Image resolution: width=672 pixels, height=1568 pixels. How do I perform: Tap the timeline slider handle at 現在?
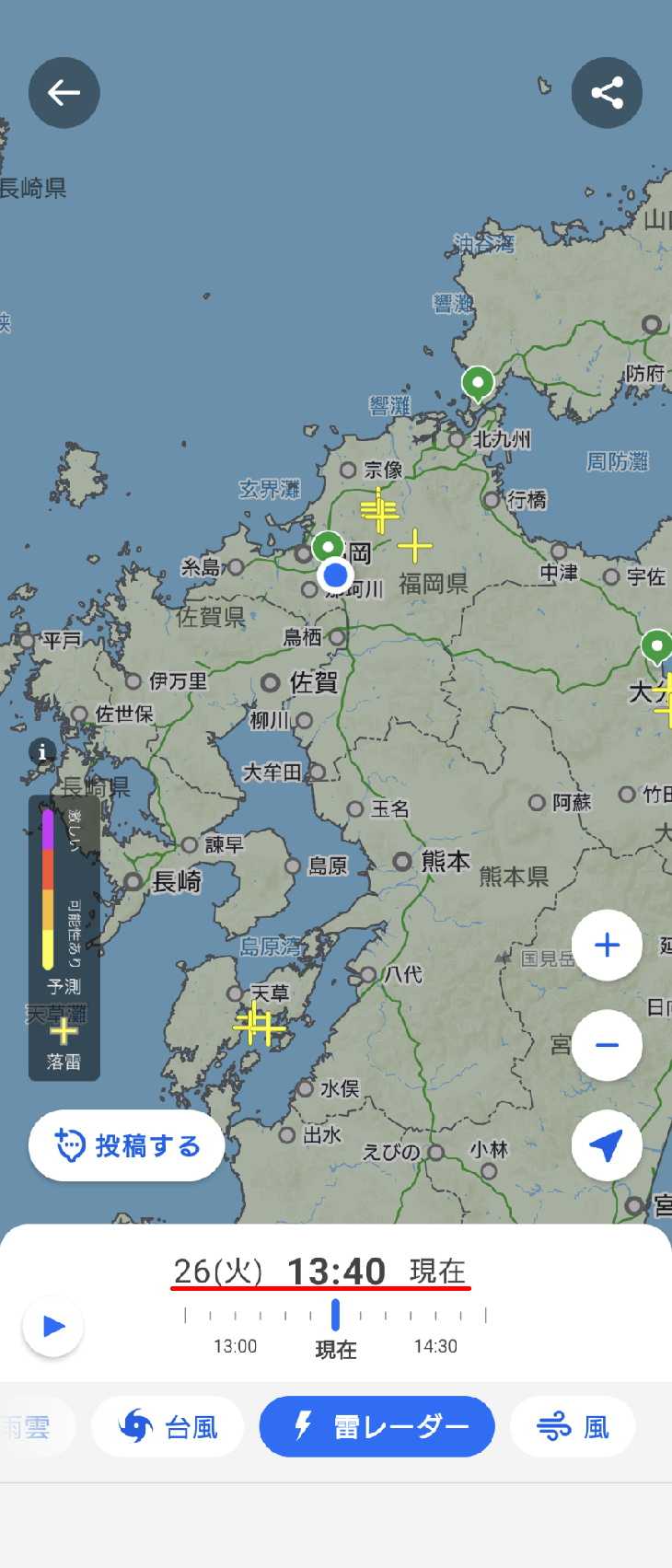click(336, 1315)
